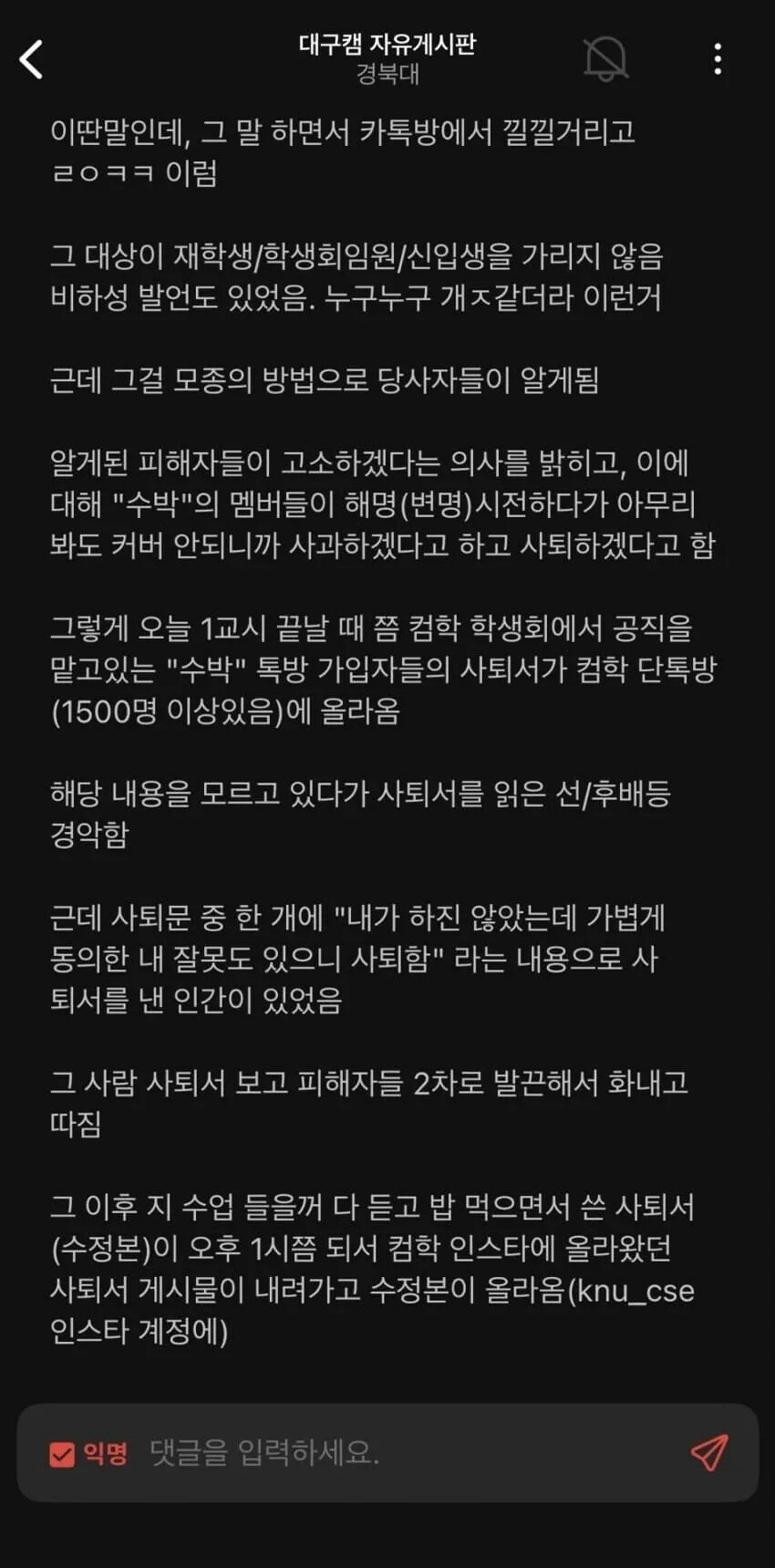Open the three-dot overflow menu
This screenshot has width=775, height=1568.
pos(718,59)
